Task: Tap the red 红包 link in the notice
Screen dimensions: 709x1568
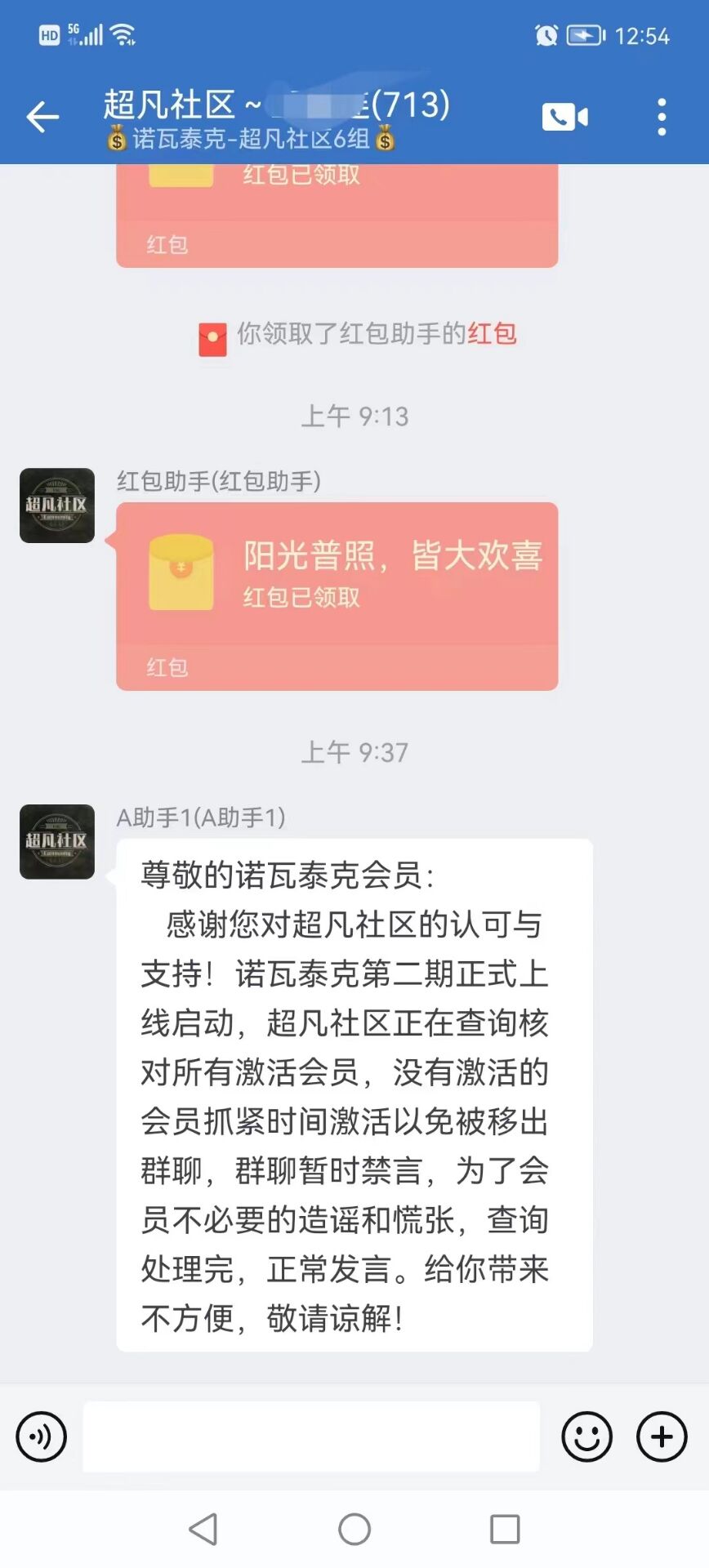Action: (493, 334)
